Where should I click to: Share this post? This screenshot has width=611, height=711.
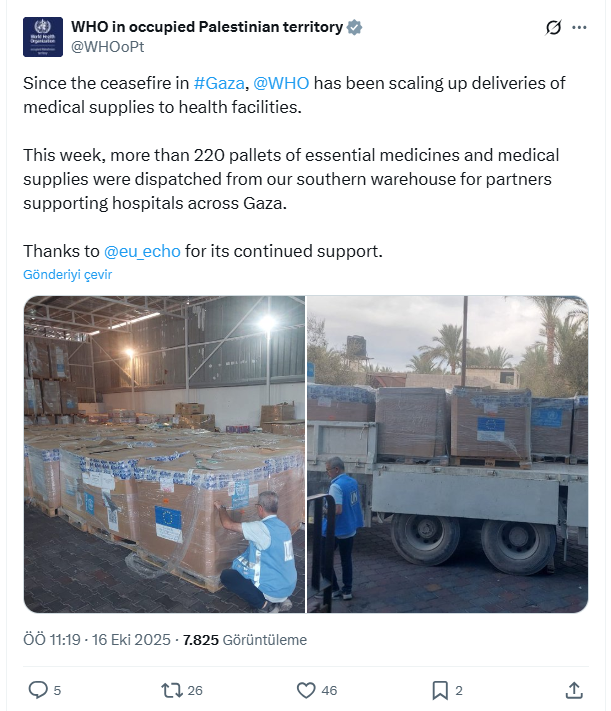[574, 690]
